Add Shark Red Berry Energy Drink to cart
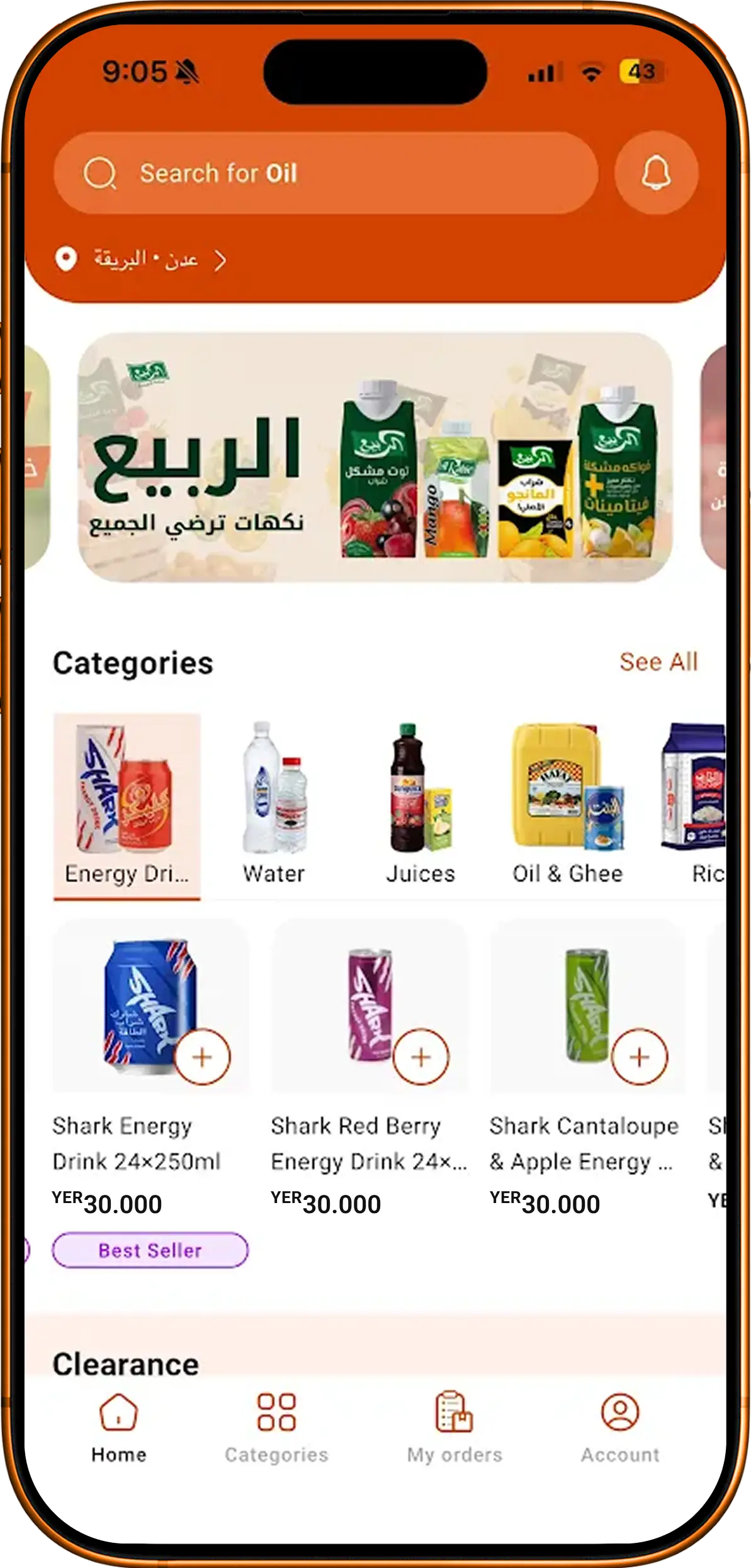751x1568 pixels. pos(421,1056)
